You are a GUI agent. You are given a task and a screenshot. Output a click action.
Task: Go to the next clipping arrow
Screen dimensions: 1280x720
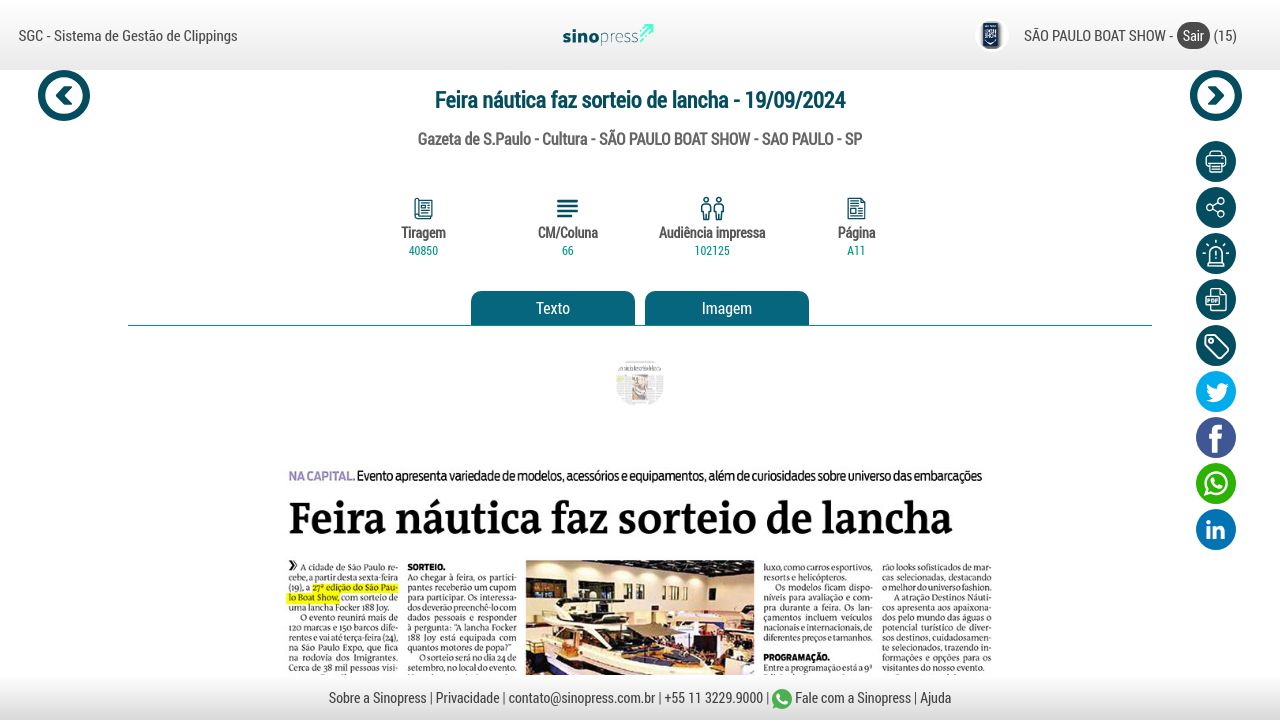pyautogui.click(x=1215, y=96)
